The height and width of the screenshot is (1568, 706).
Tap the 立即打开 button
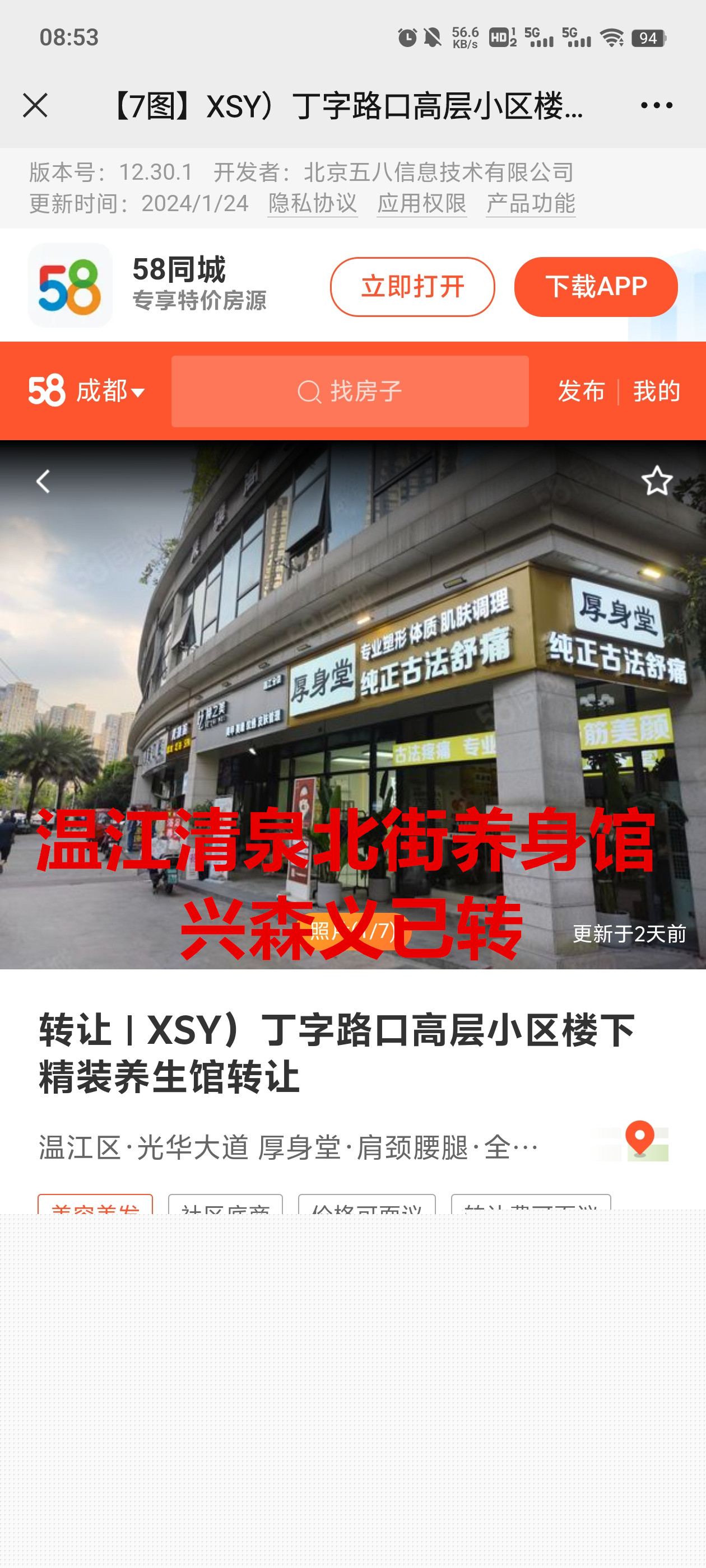tap(412, 287)
